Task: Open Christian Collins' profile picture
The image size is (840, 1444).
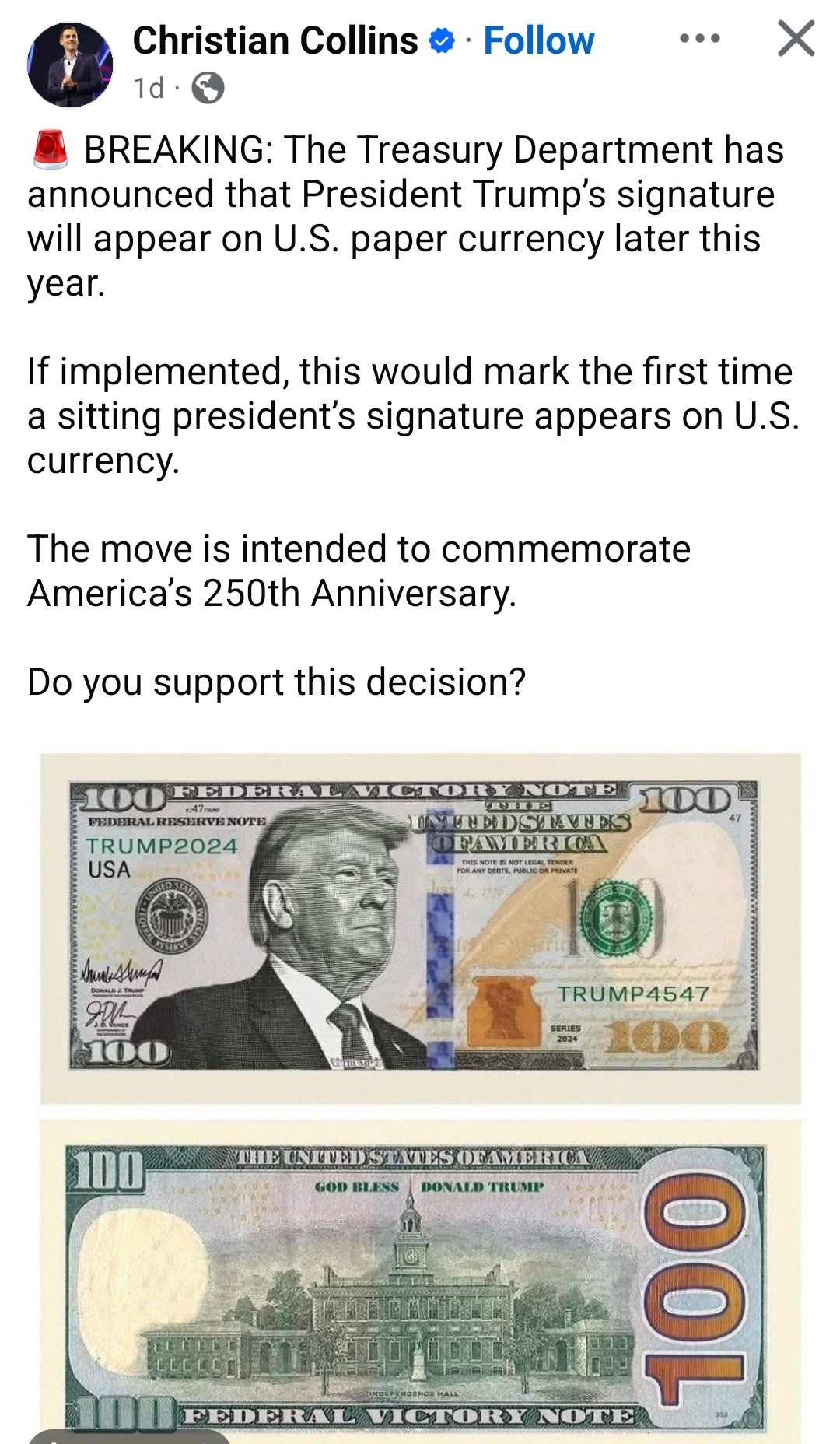Action: click(69, 65)
